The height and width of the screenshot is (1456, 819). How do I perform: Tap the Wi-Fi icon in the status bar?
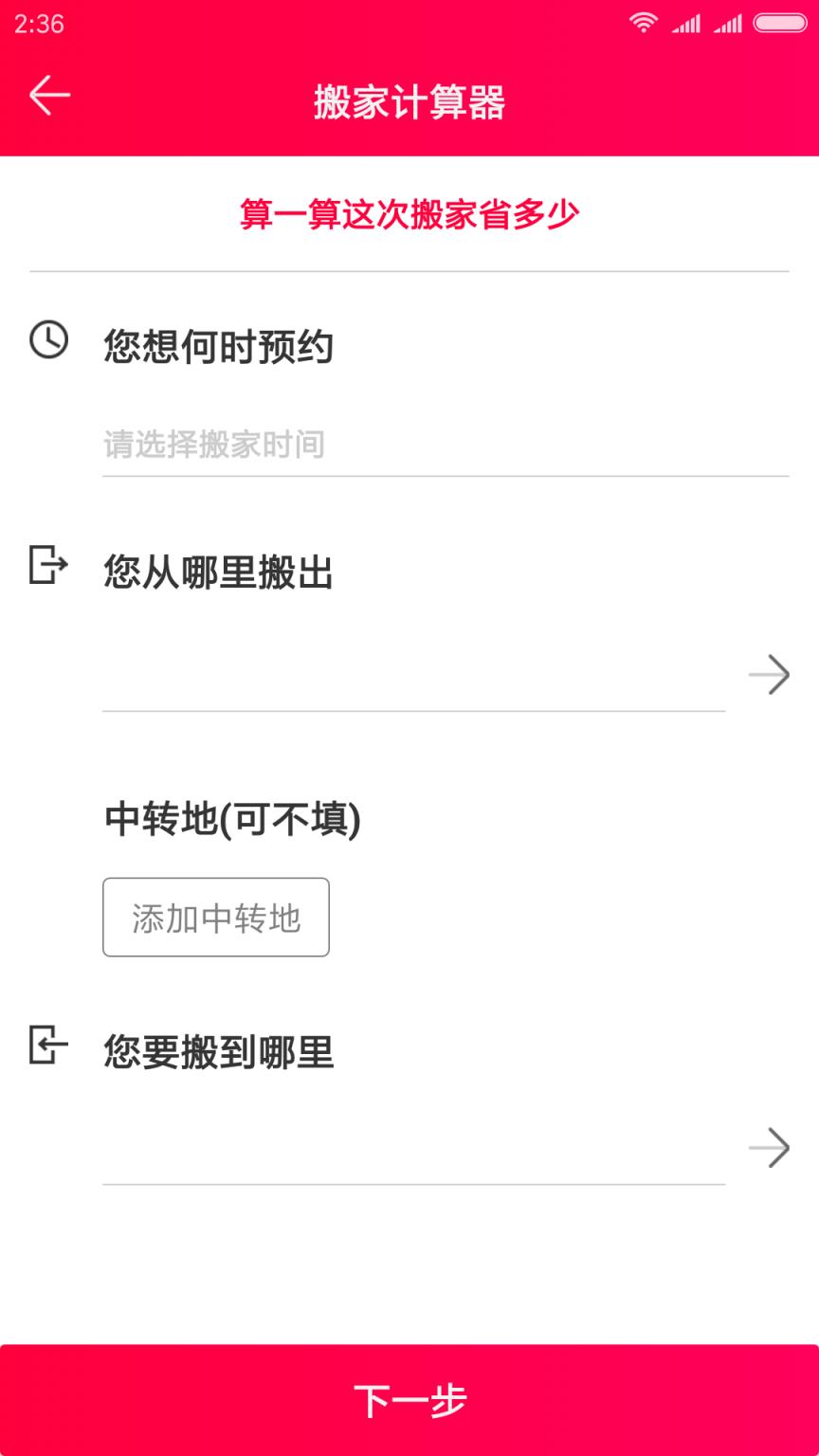645,22
